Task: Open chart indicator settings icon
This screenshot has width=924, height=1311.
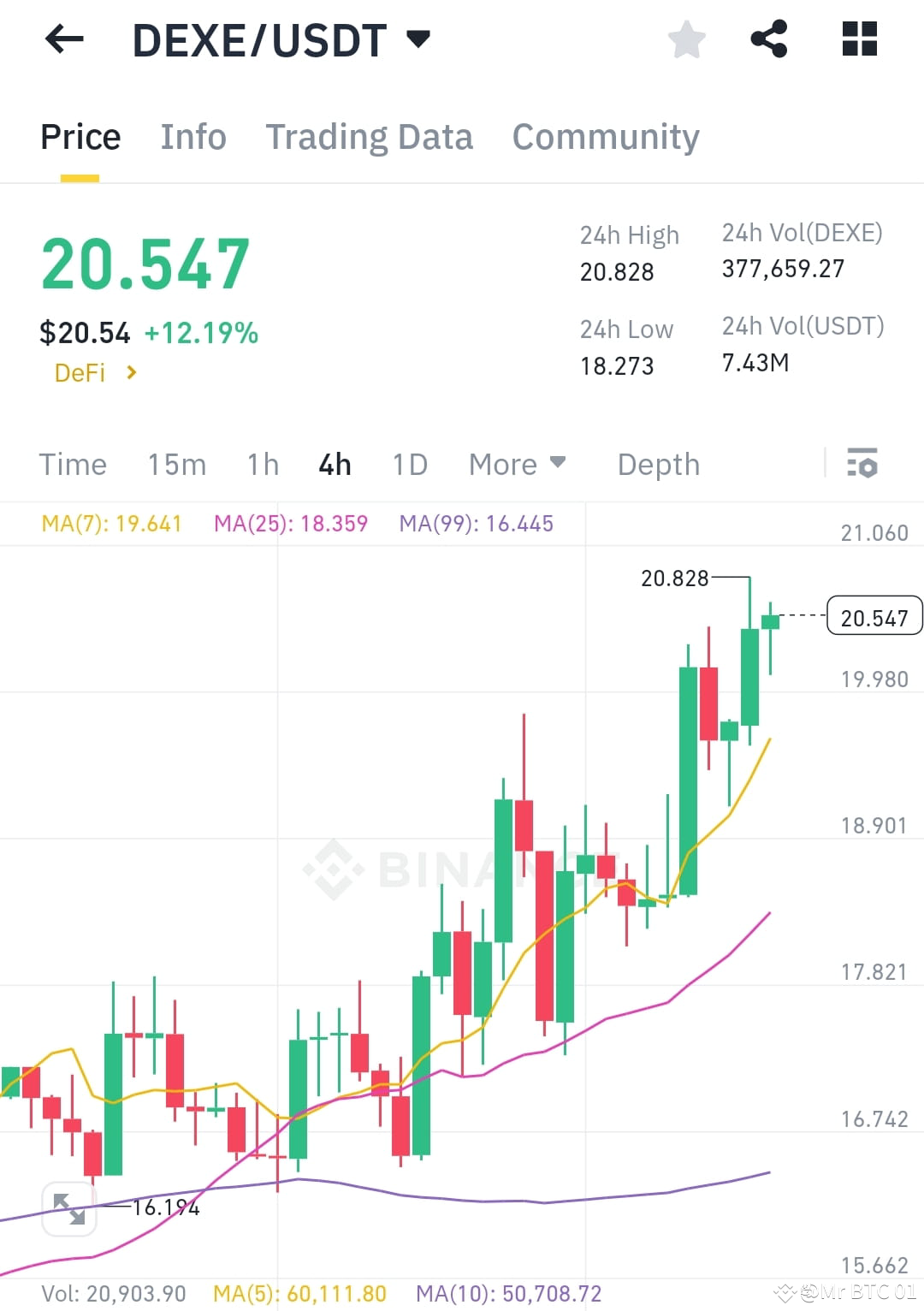Action: coord(863,464)
